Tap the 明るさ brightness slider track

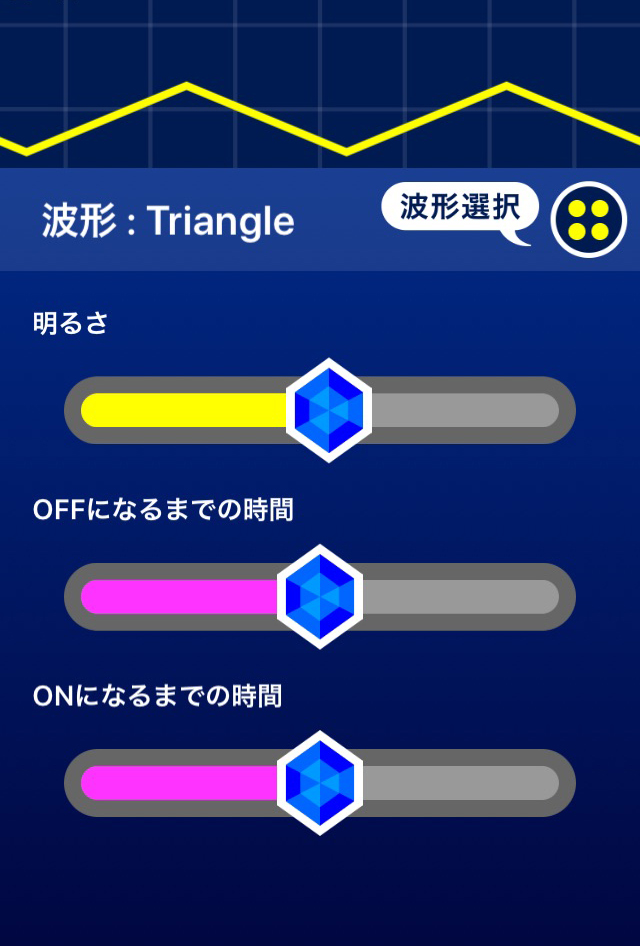pos(460,410)
